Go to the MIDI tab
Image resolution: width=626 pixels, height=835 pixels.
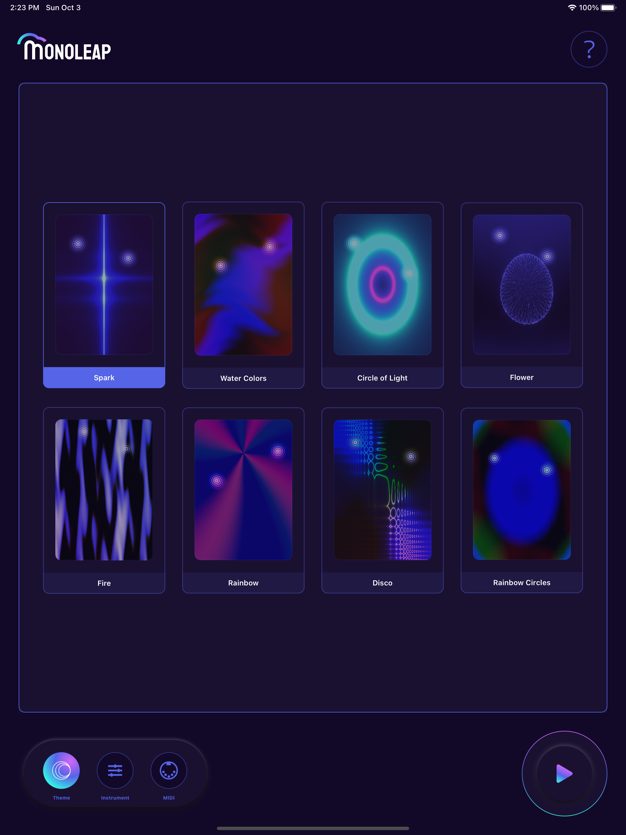[168, 772]
